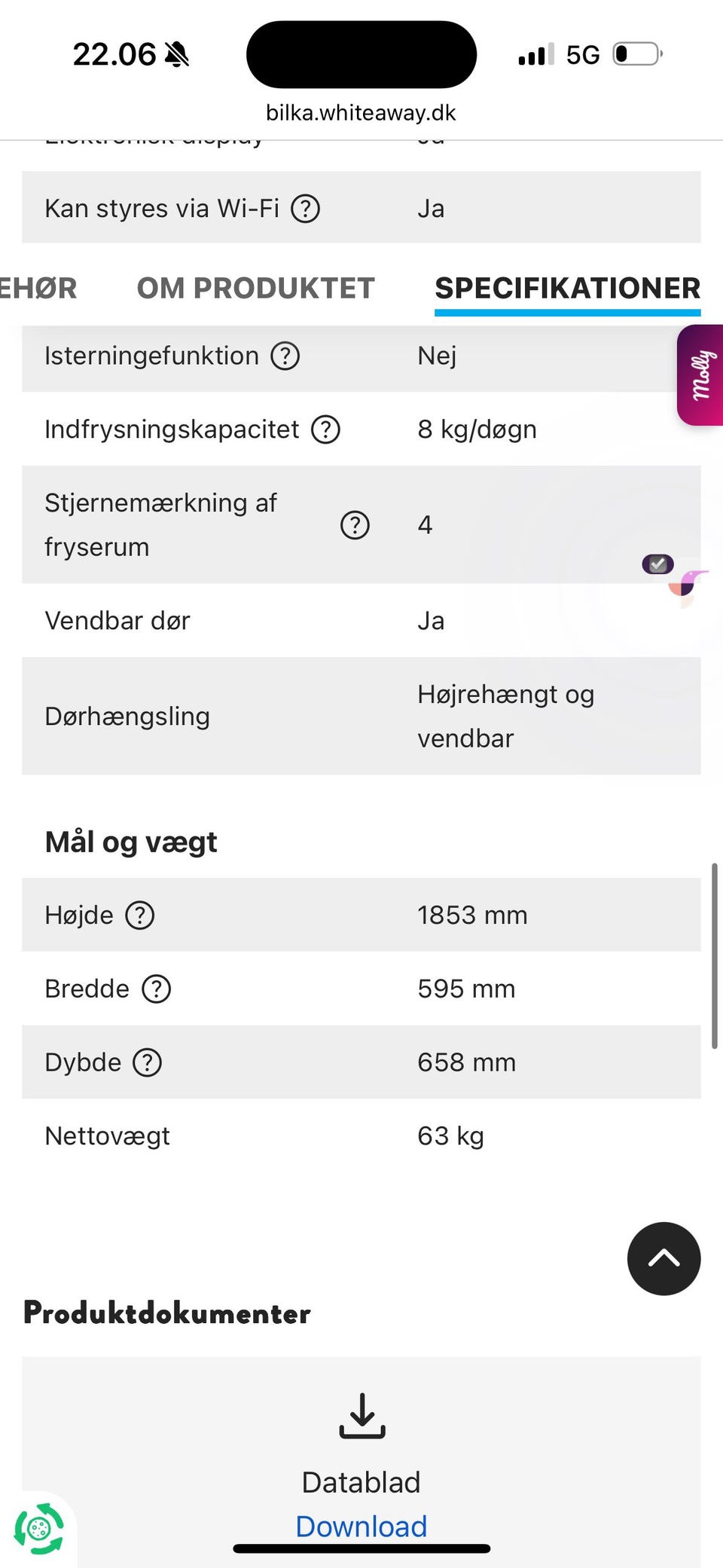Screen dimensions: 723x1568
Task: Open help for Indfrysningskapacitet
Action: click(x=326, y=429)
